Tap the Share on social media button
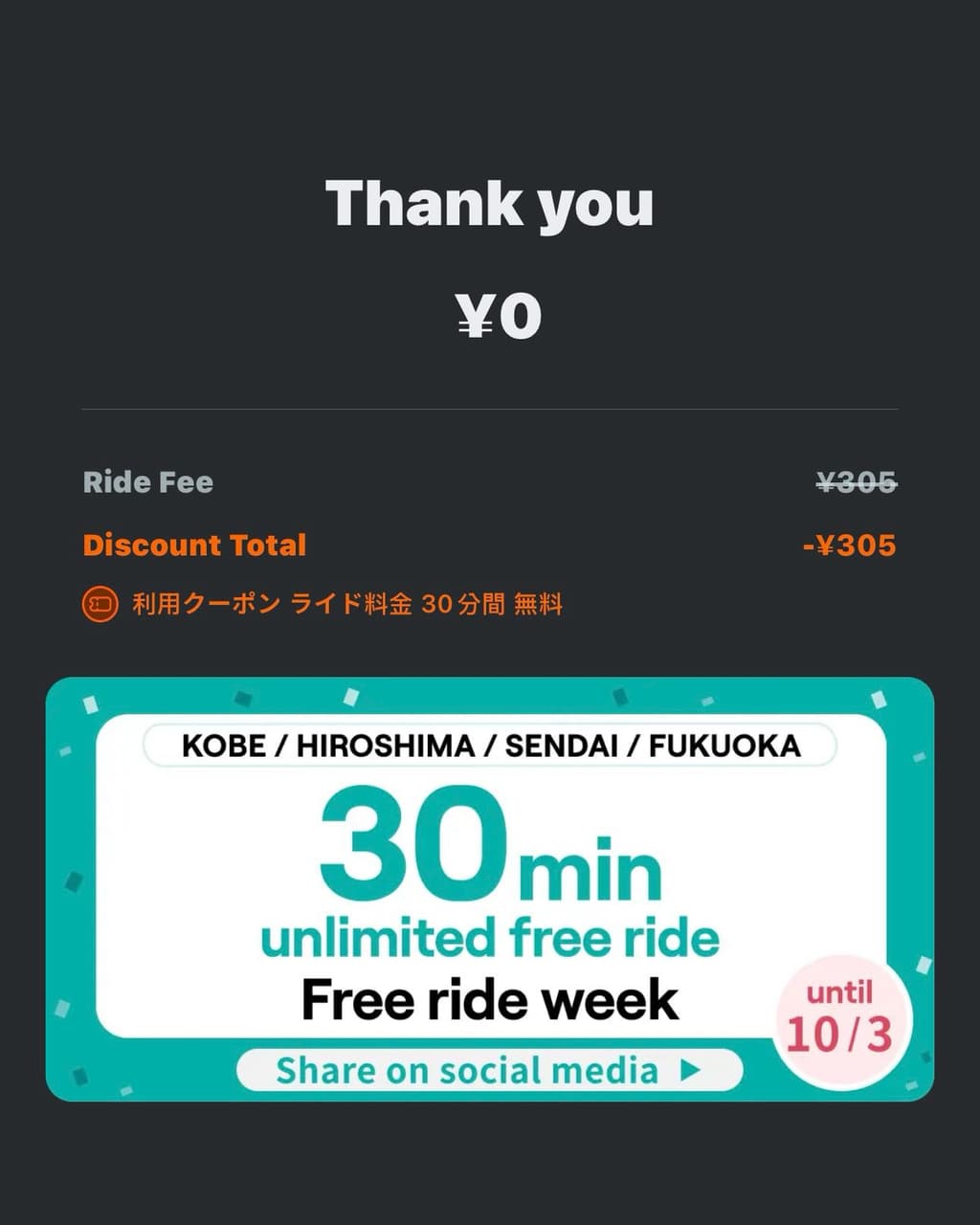 click(489, 1070)
